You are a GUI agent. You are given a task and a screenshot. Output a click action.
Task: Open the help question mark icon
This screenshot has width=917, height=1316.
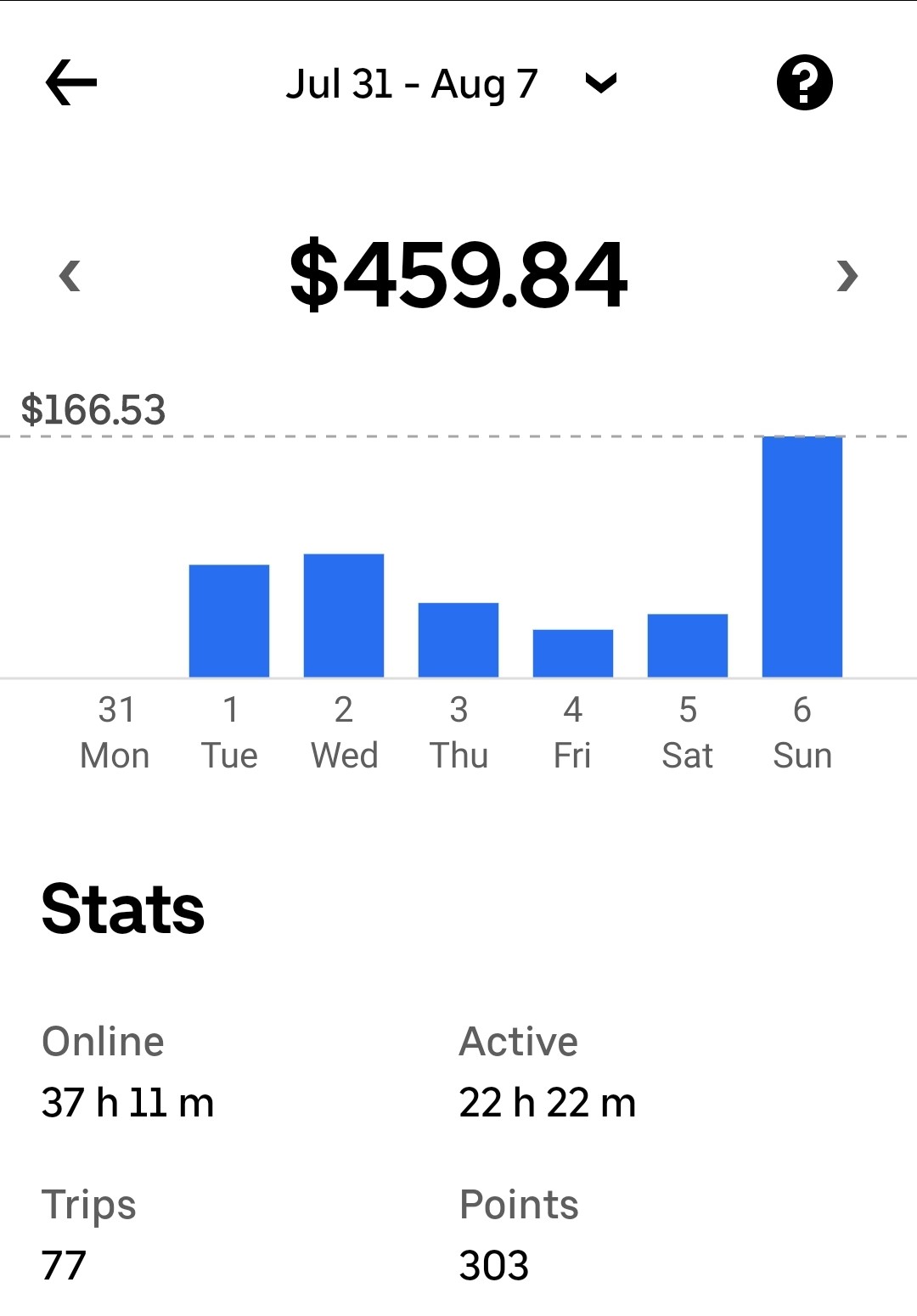[805, 82]
